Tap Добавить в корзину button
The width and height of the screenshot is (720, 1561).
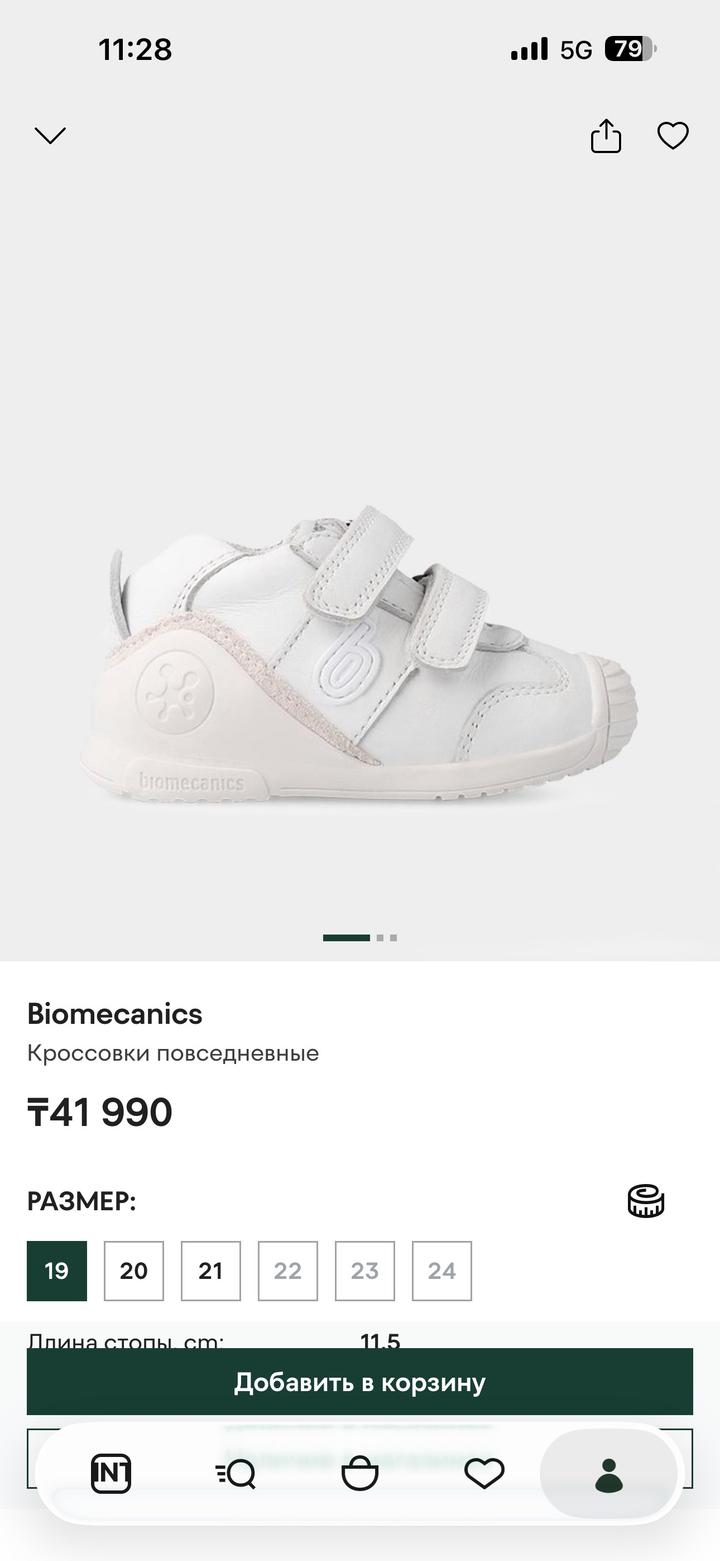coord(360,1382)
